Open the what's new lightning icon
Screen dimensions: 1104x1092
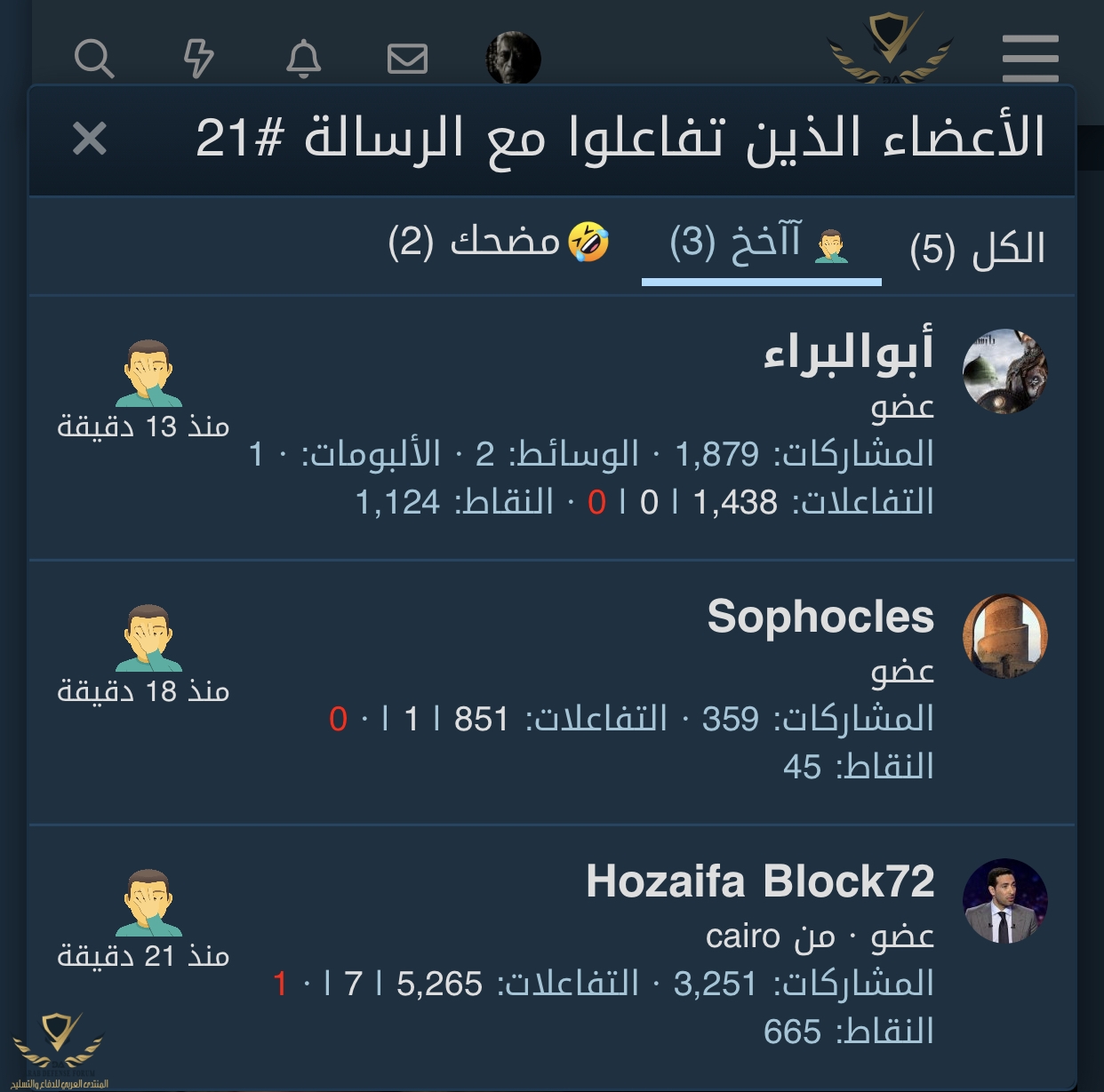coord(198,59)
